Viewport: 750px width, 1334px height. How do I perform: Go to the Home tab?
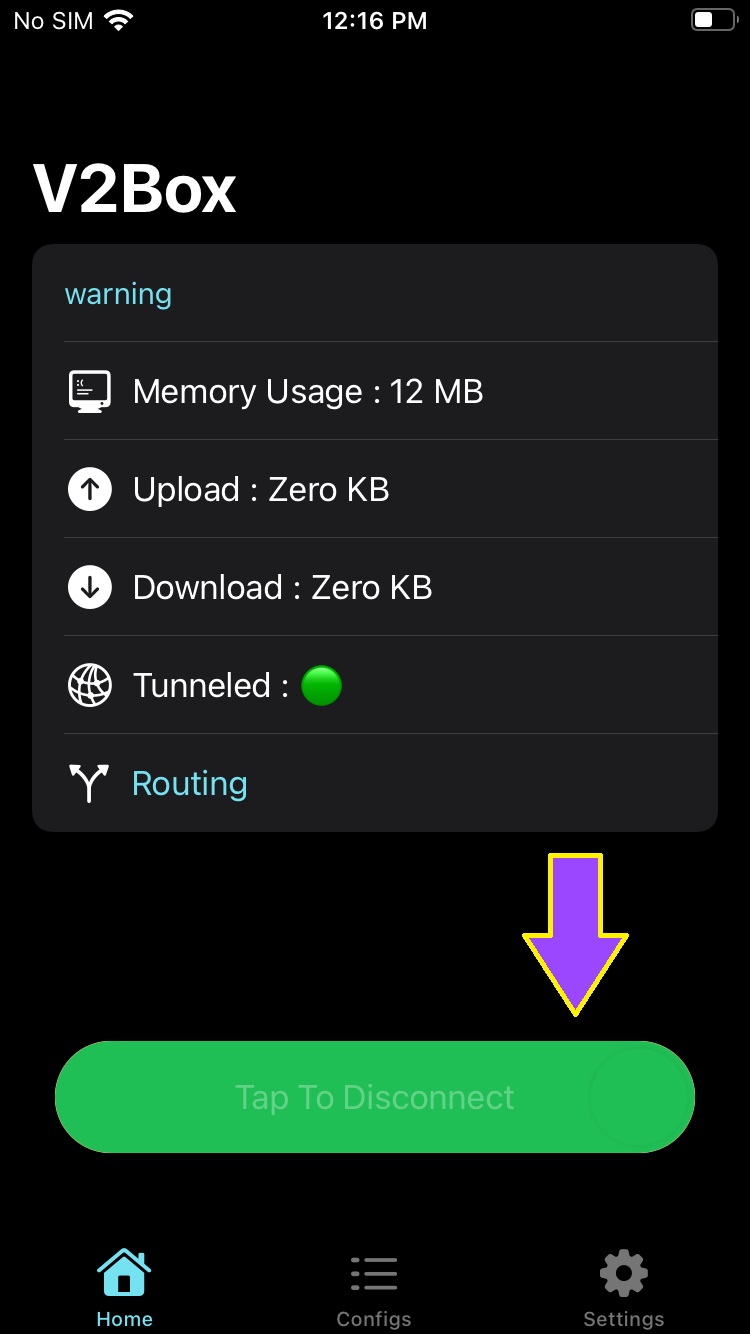tap(124, 1290)
